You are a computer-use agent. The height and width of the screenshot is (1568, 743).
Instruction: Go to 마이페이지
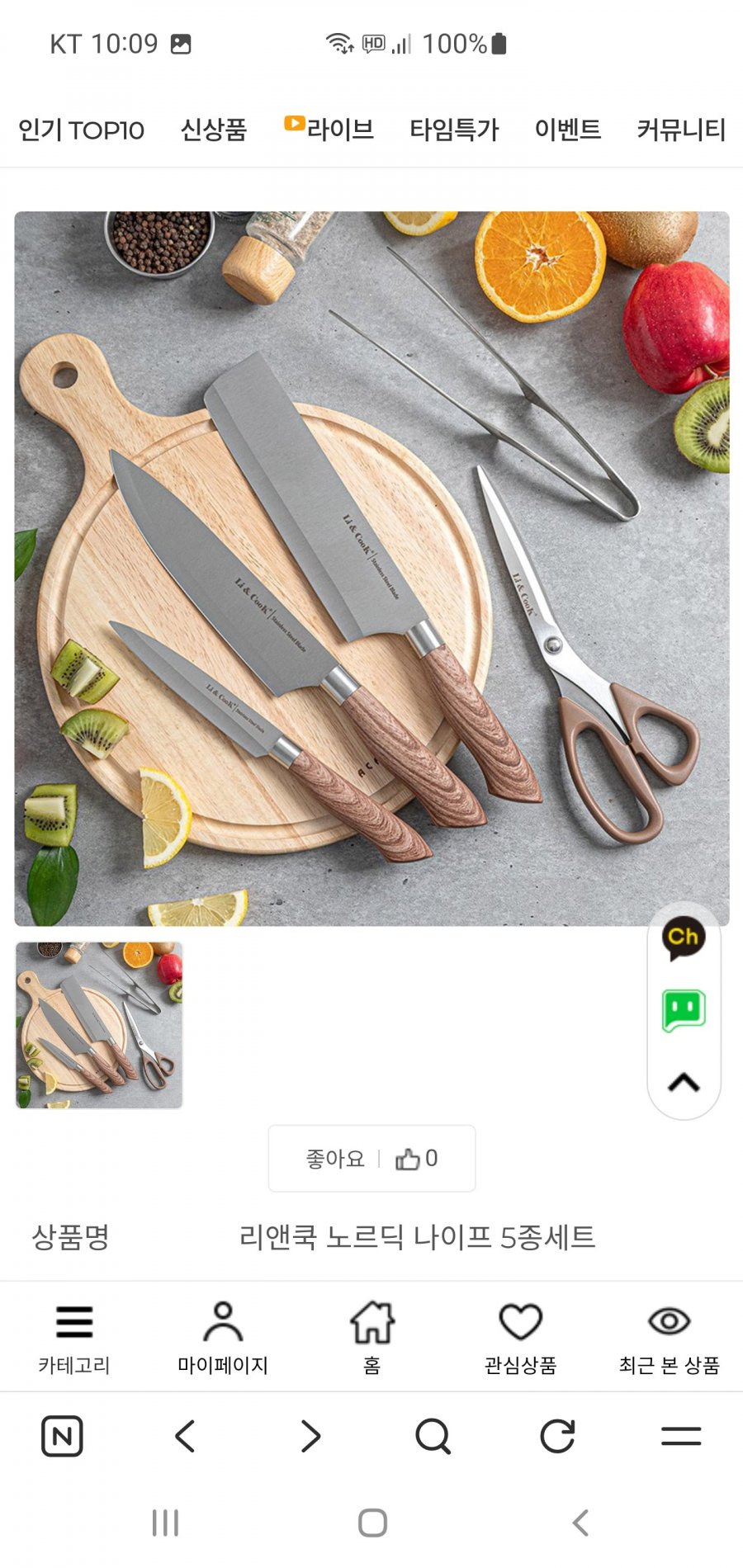(x=223, y=1337)
